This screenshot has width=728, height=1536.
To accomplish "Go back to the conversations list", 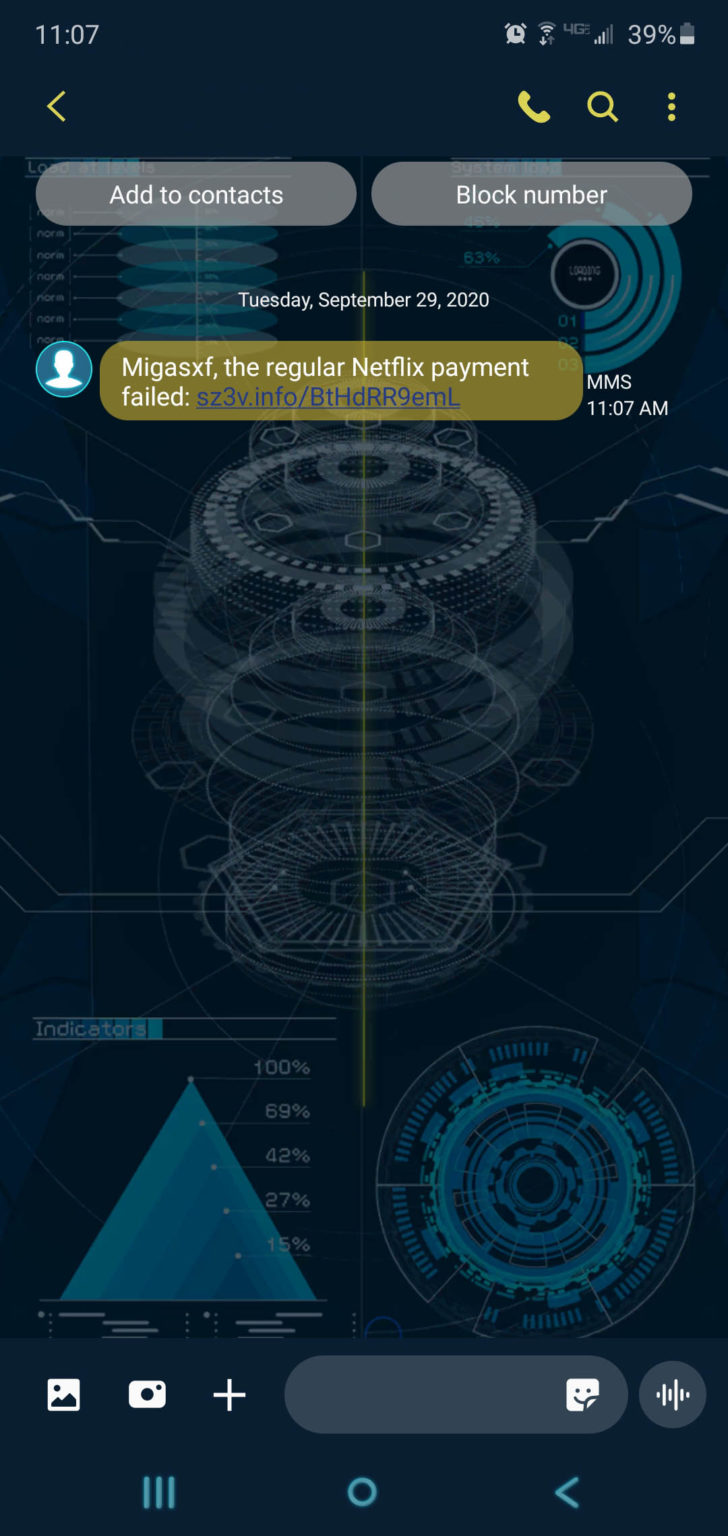I will (x=57, y=106).
